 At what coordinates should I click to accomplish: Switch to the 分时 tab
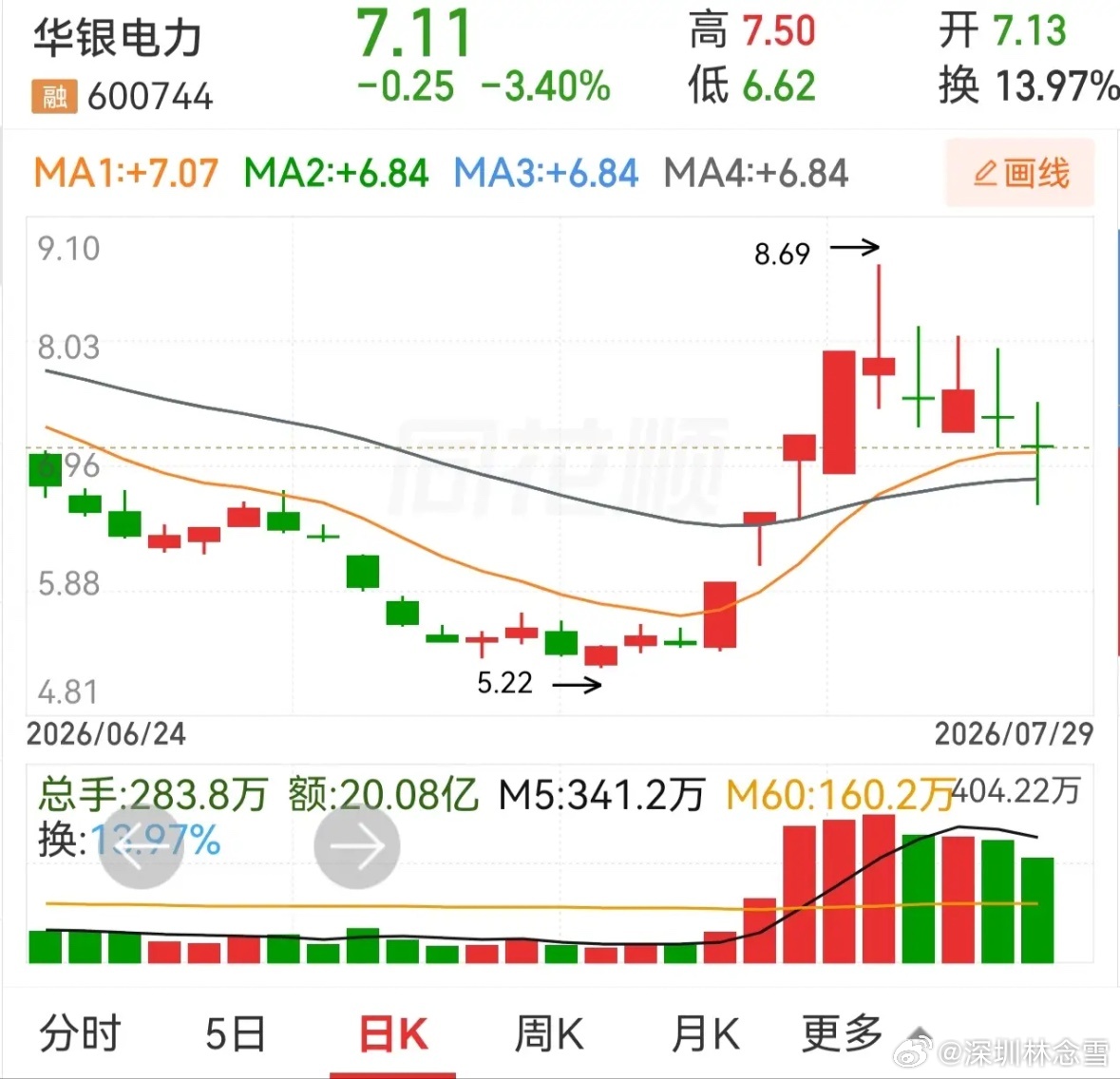80,1033
